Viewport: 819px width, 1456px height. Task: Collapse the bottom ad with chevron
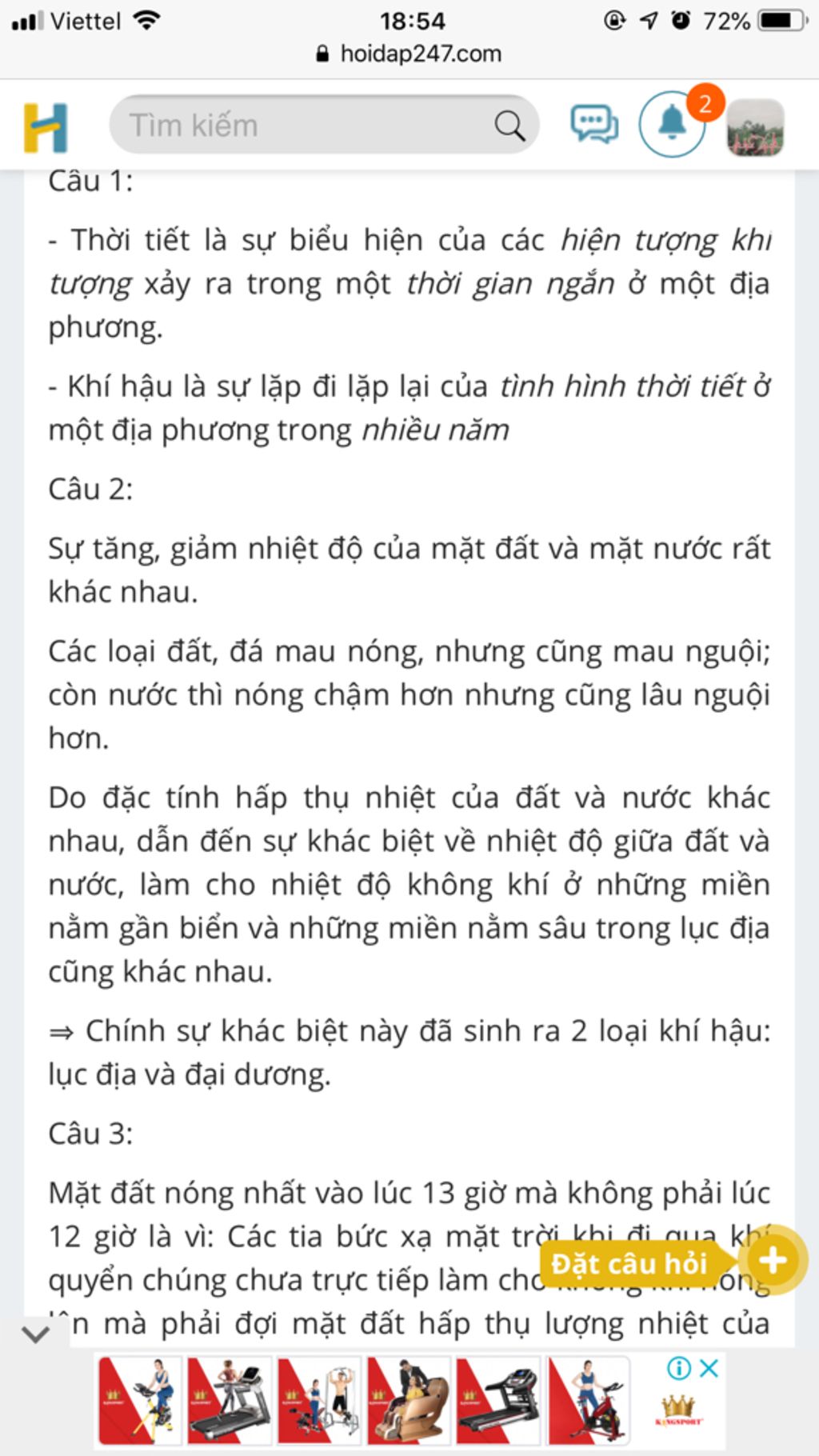pyautogui.click(x=36, y=1334)
